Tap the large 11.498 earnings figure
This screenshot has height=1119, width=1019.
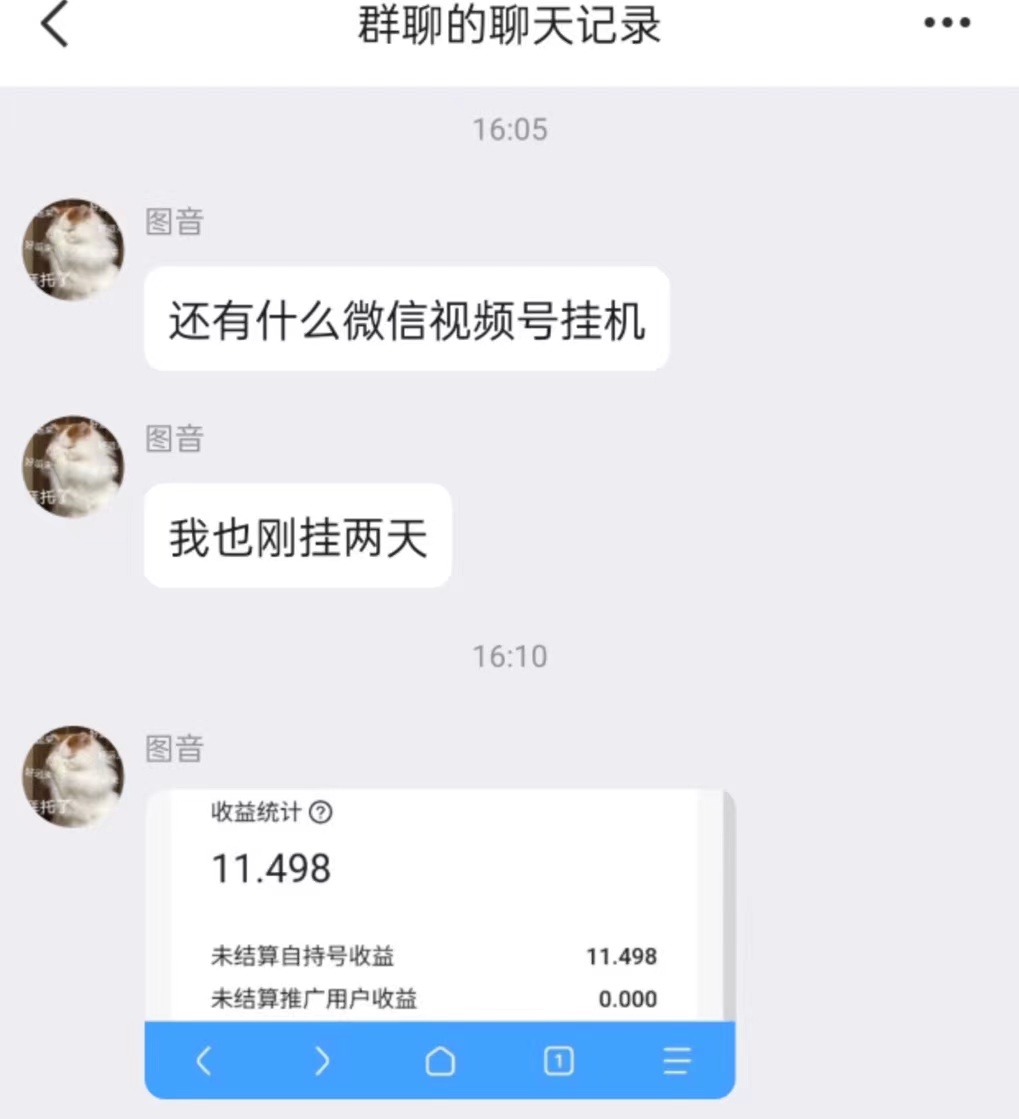[270, 868]
